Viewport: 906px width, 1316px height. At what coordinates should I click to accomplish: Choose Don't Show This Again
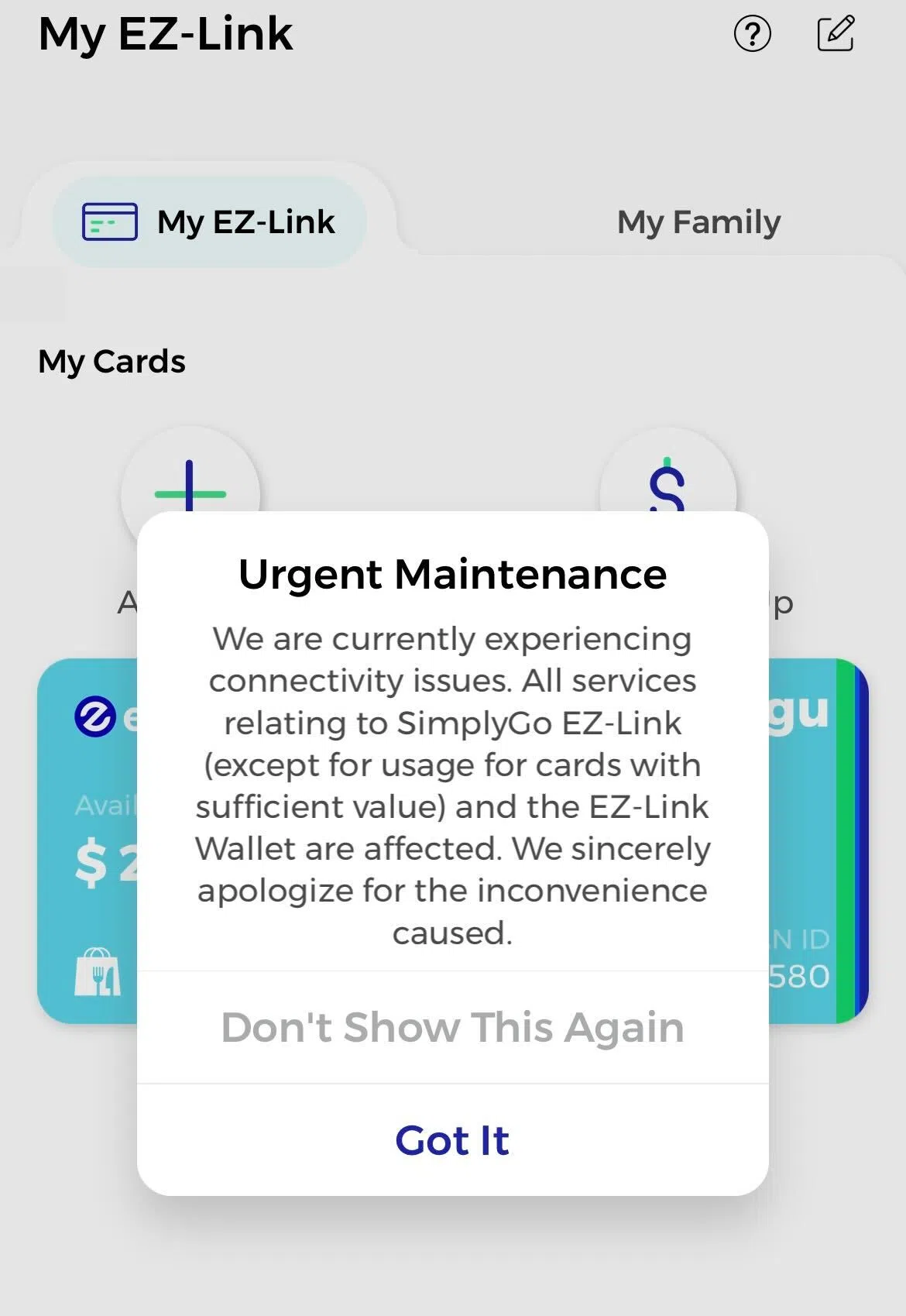452,1027
